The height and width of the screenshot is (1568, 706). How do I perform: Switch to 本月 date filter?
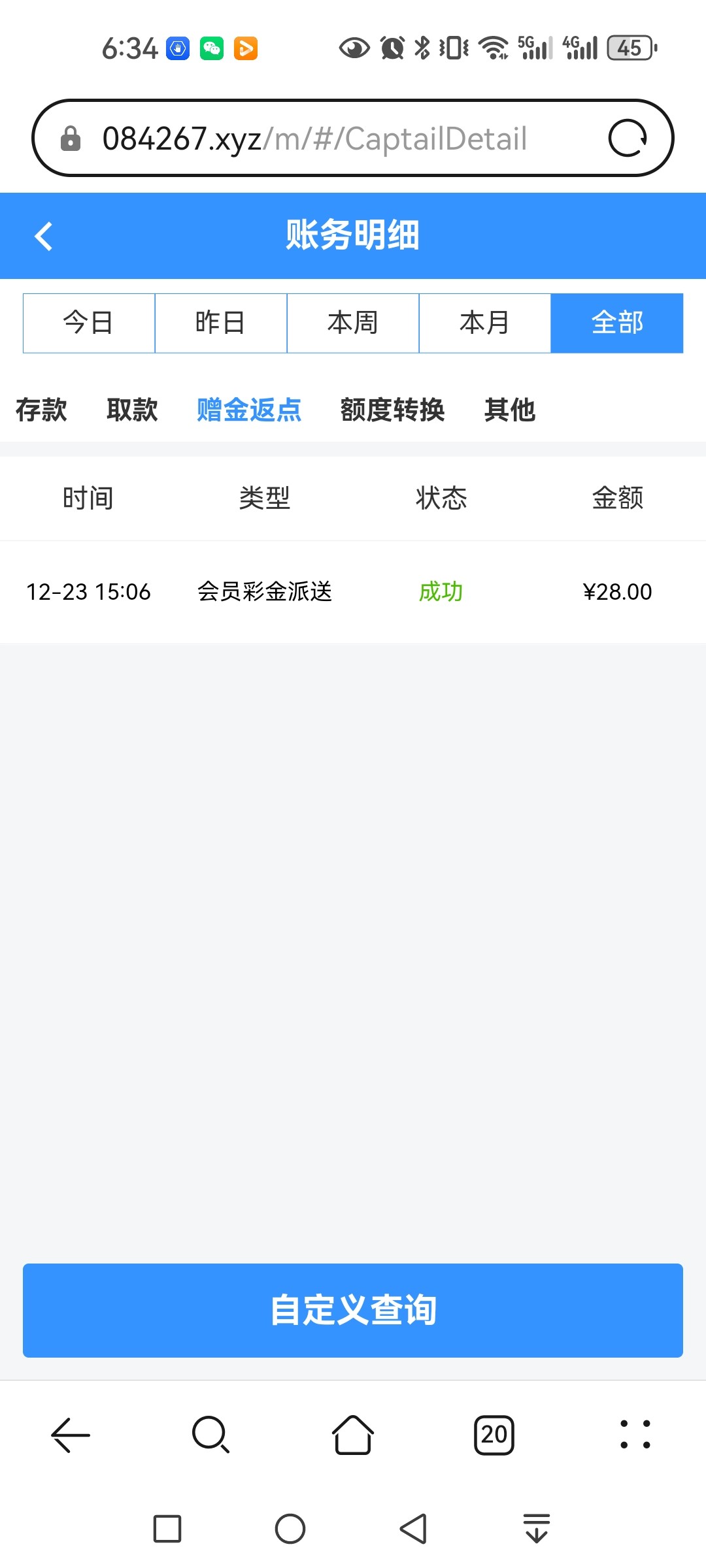[485, 323]
